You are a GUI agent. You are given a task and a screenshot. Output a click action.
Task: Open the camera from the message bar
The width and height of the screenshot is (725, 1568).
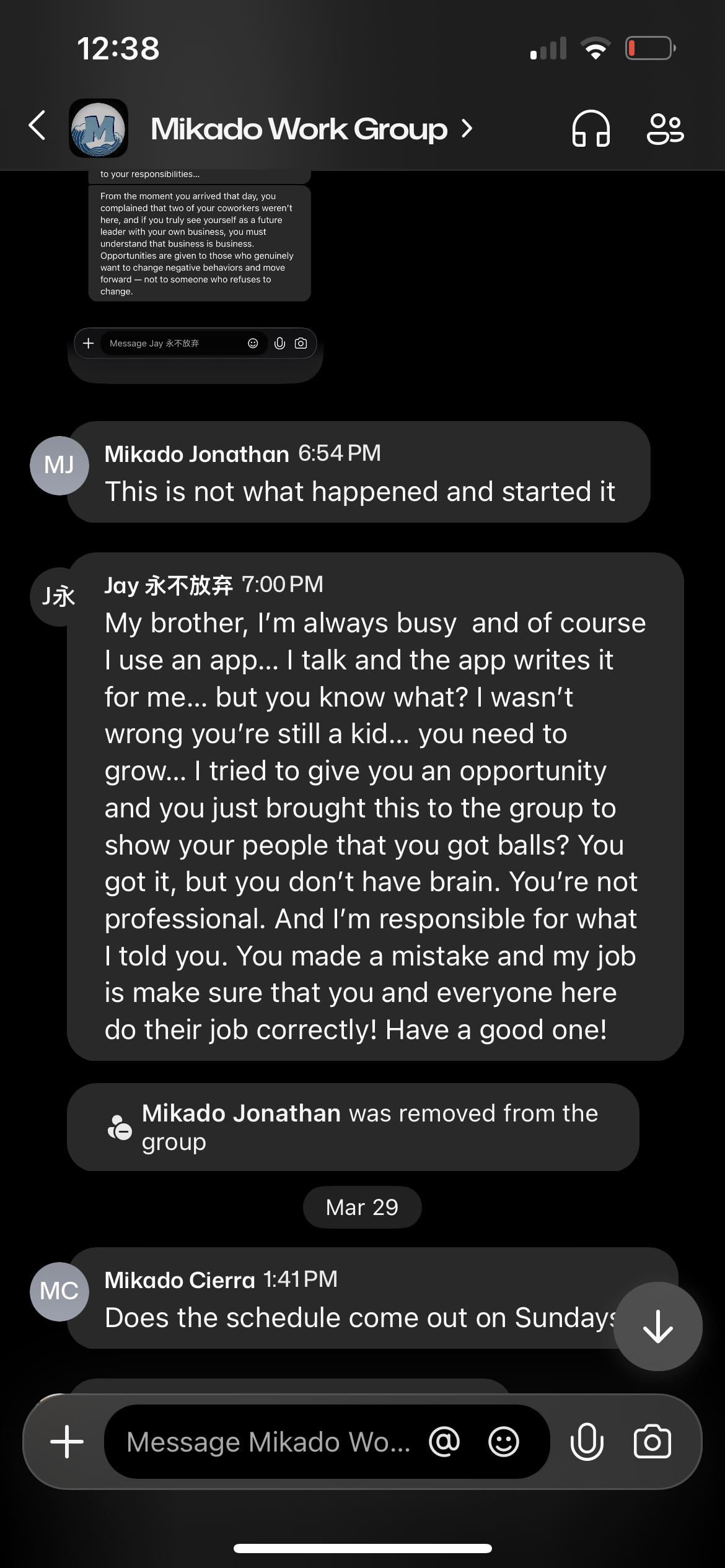[x=652, y=1442]
